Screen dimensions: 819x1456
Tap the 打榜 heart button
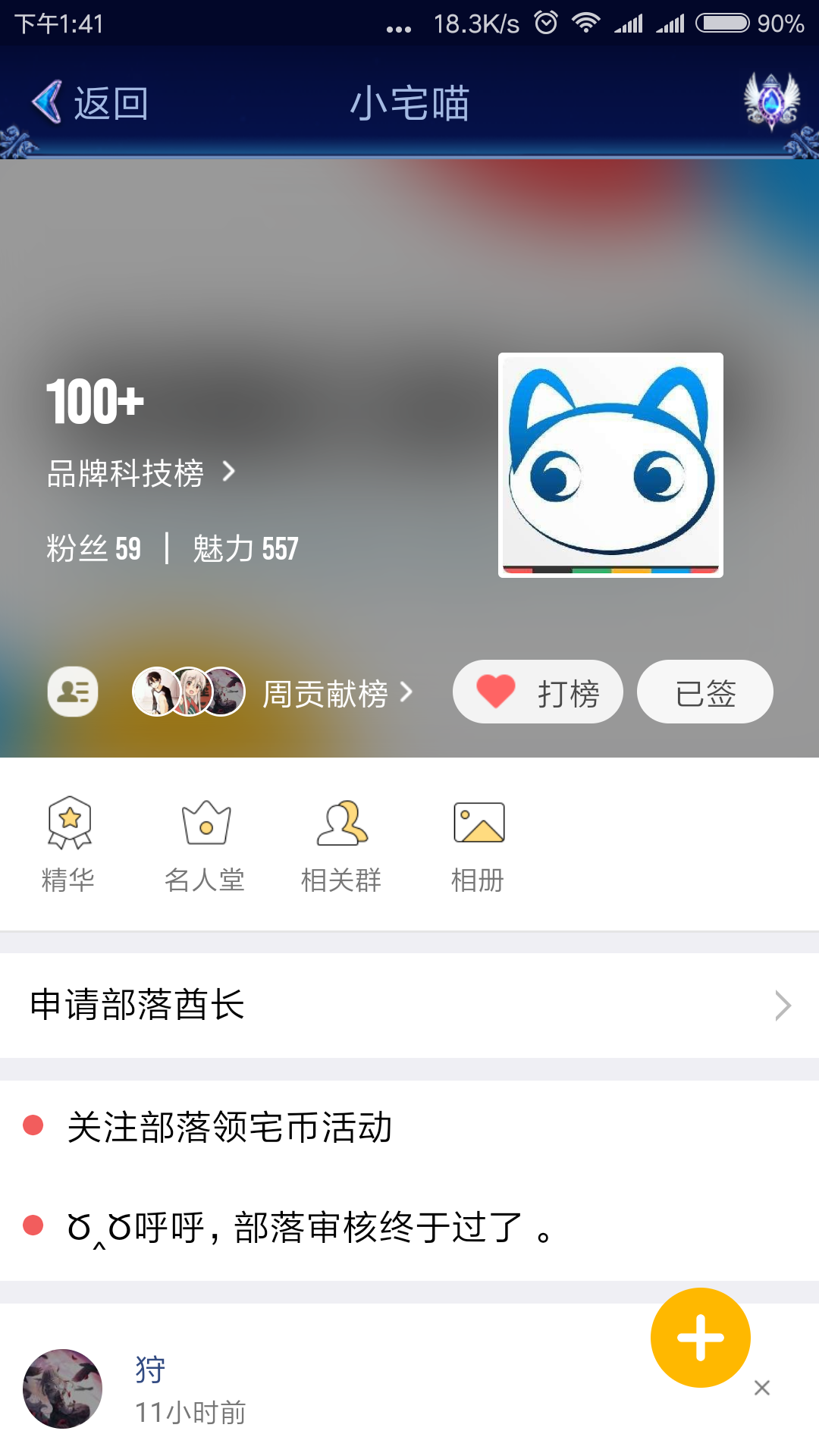point(538,692)
